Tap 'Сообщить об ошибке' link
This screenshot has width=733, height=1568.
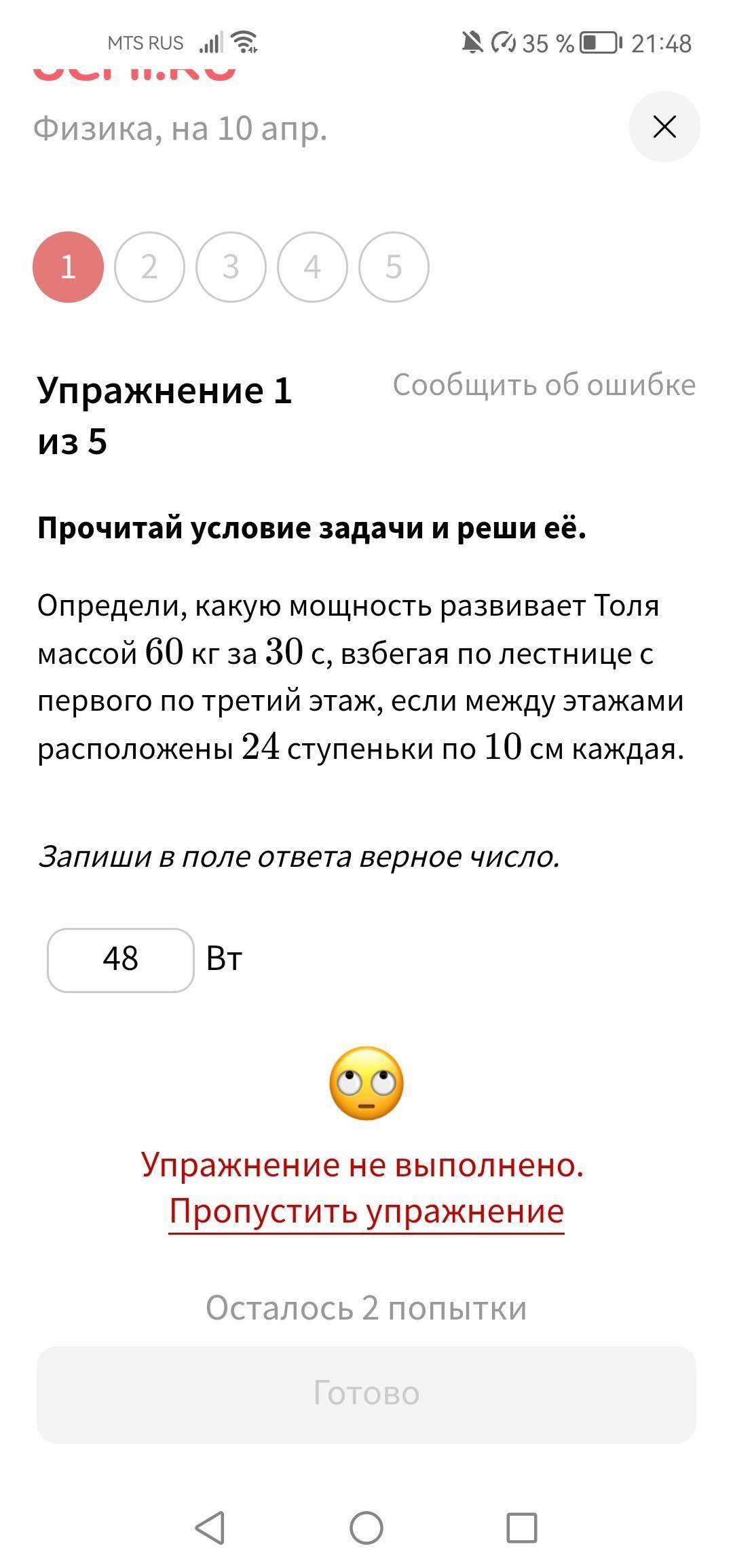(544, 385)
